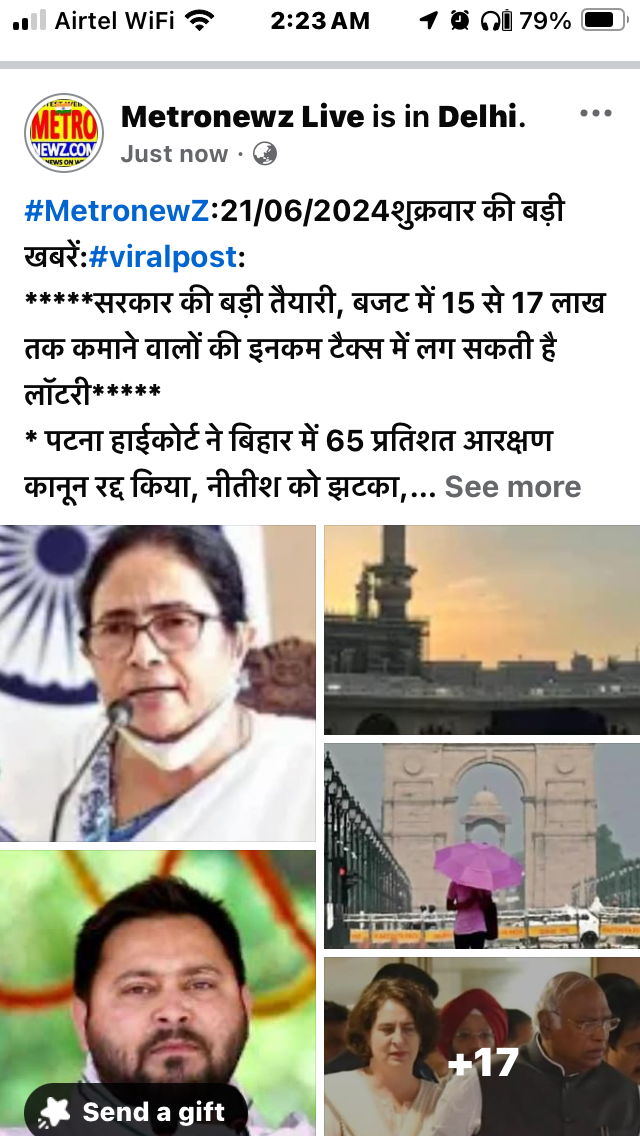Open the Metronewz Live page name
The height and width of the screenshot is (1136, 640).
coord(243,116)
